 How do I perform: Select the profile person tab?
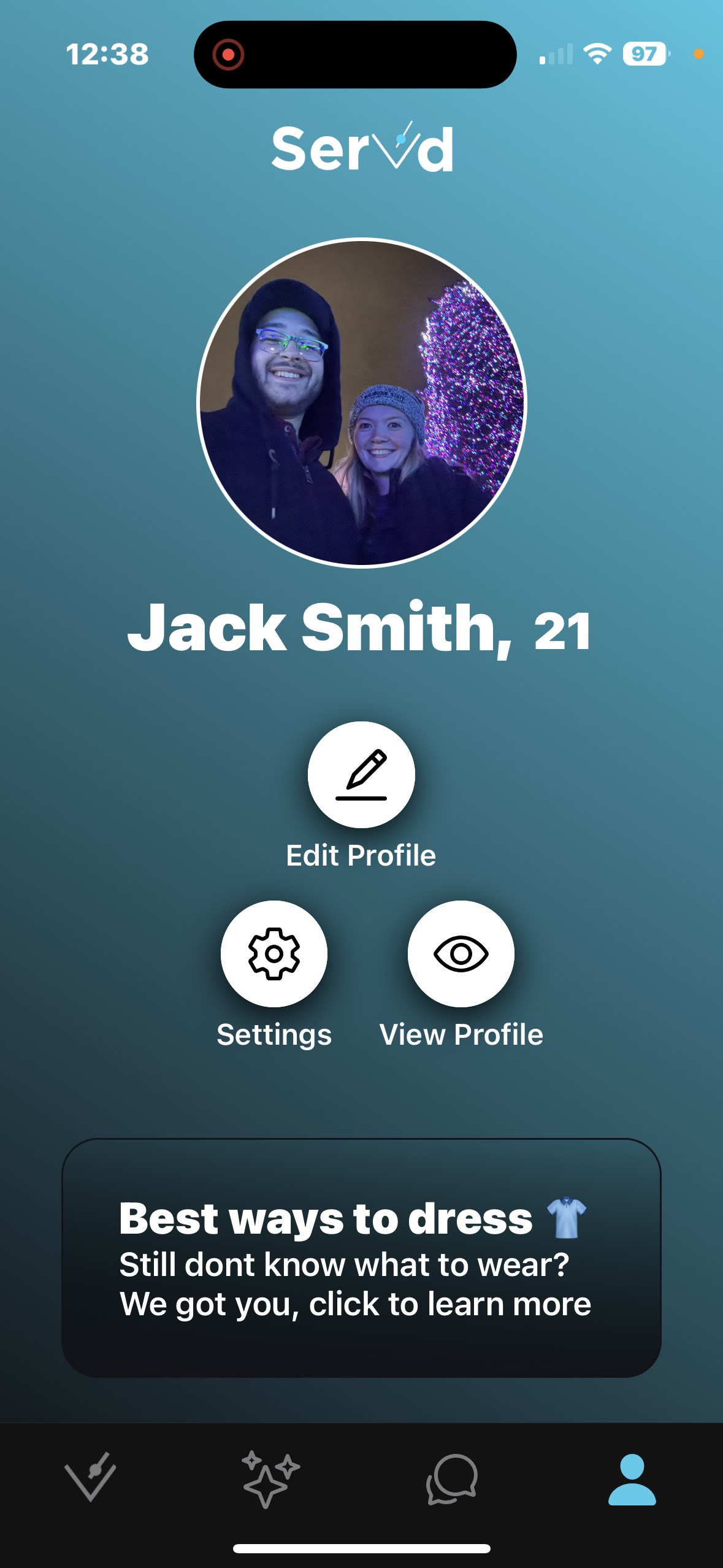(632, 1478)
